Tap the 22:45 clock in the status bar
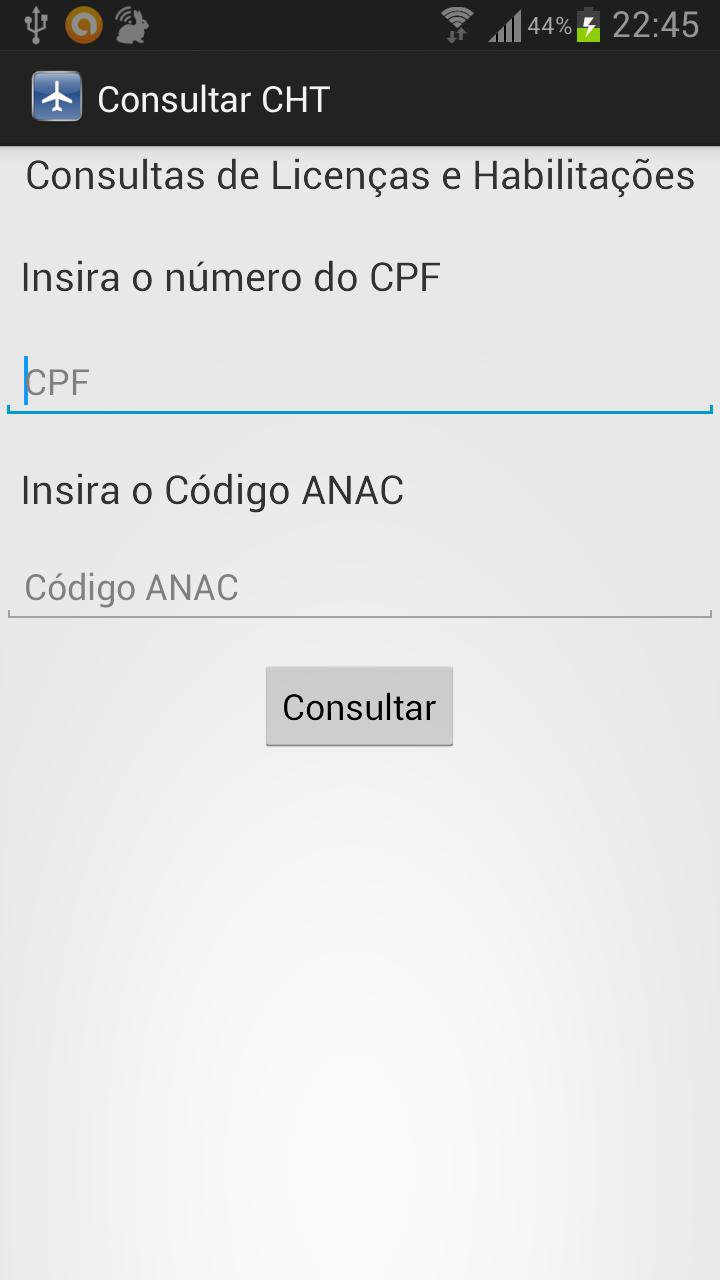Image resolution: width=720 pixels, height=1280 pixels. pos(655,25)
